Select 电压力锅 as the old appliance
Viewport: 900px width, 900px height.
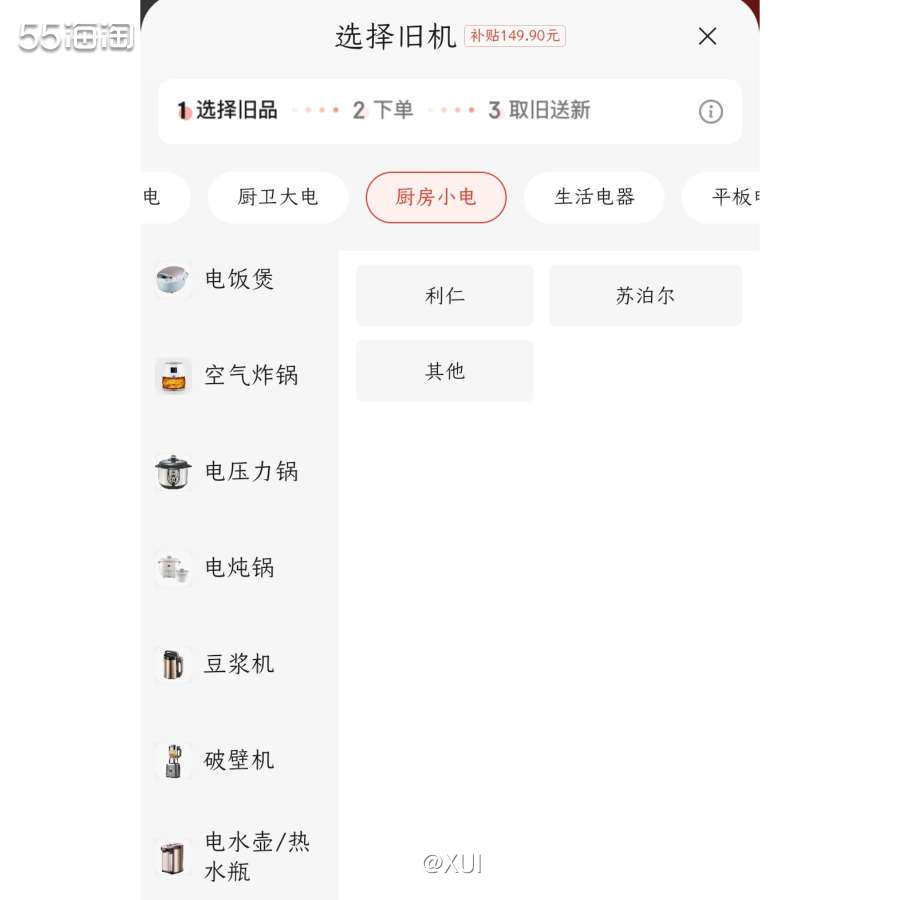click(250, 471)
